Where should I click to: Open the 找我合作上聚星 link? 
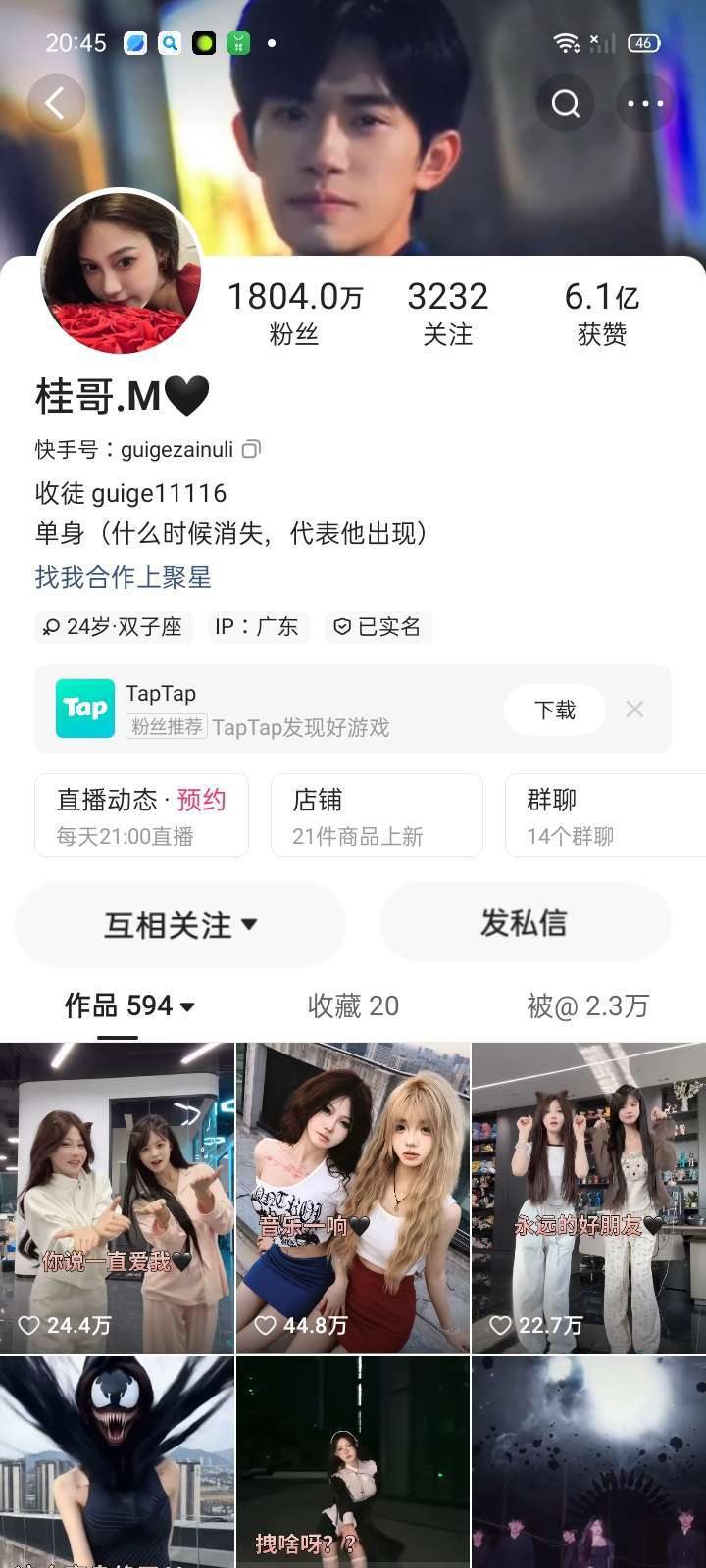(124, 577)
